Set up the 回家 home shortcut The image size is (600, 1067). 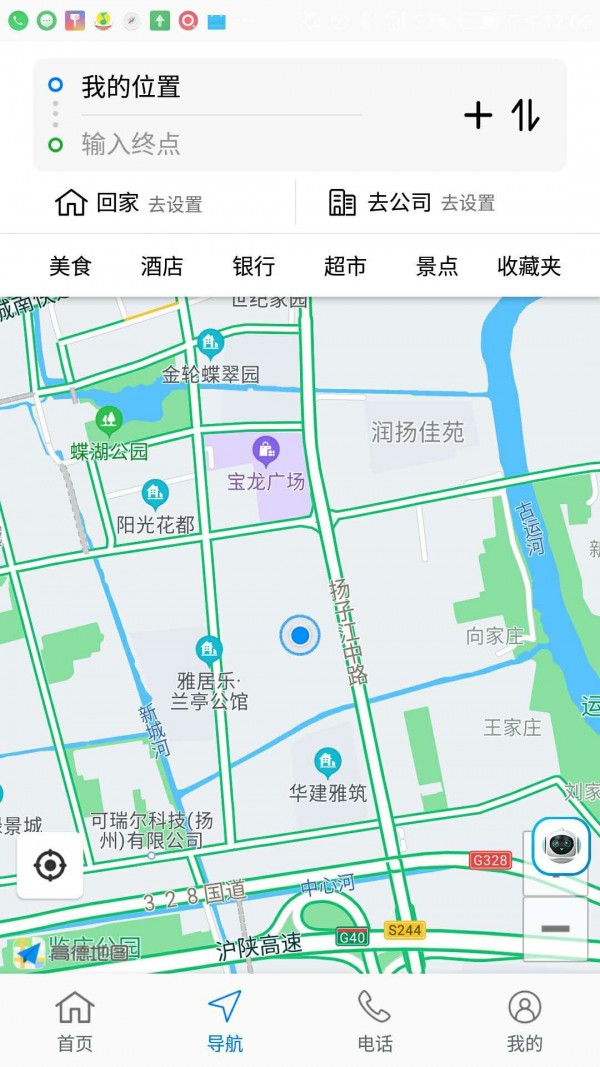click(128, 203)
